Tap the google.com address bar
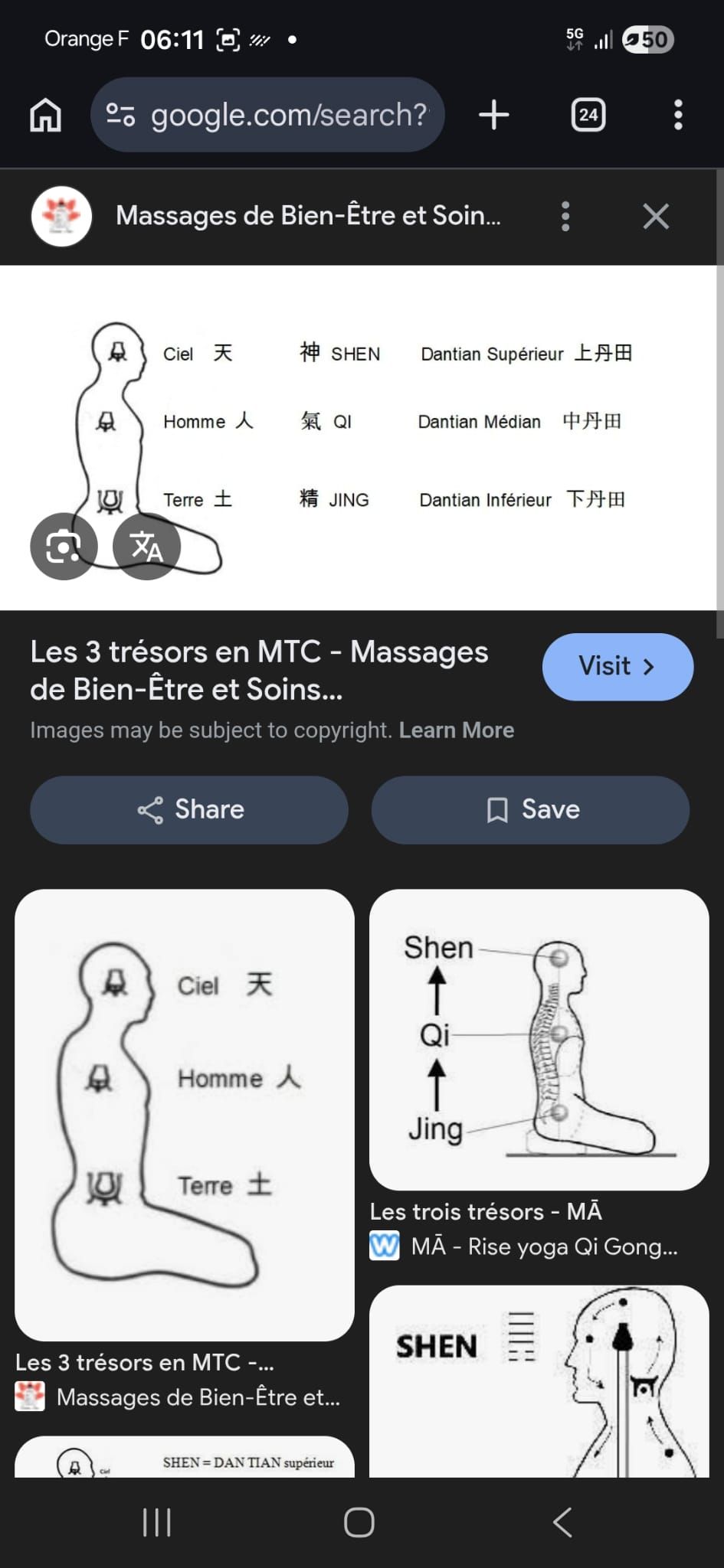This screenshot has width=724, height=1568. tap(267, 115)
